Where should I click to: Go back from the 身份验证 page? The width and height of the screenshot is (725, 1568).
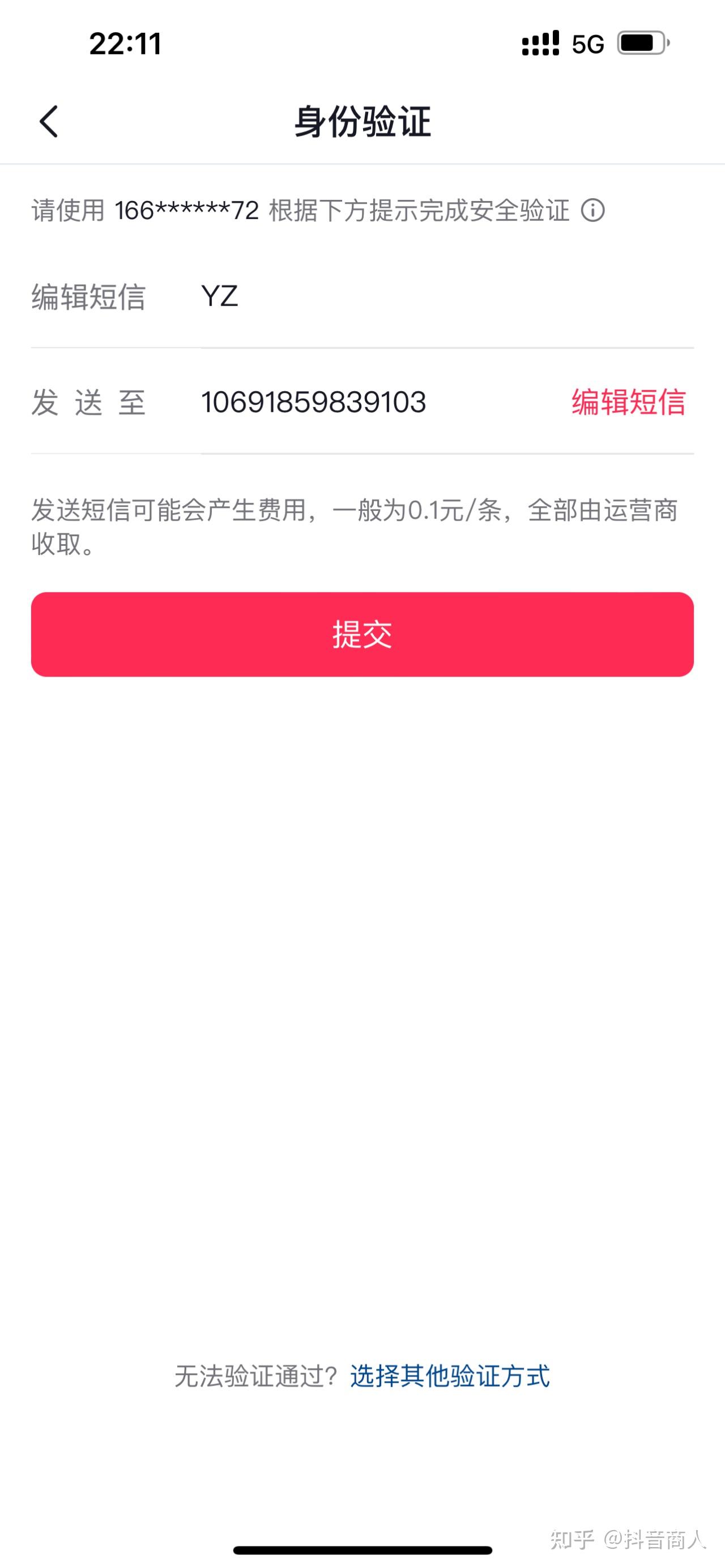49,122
